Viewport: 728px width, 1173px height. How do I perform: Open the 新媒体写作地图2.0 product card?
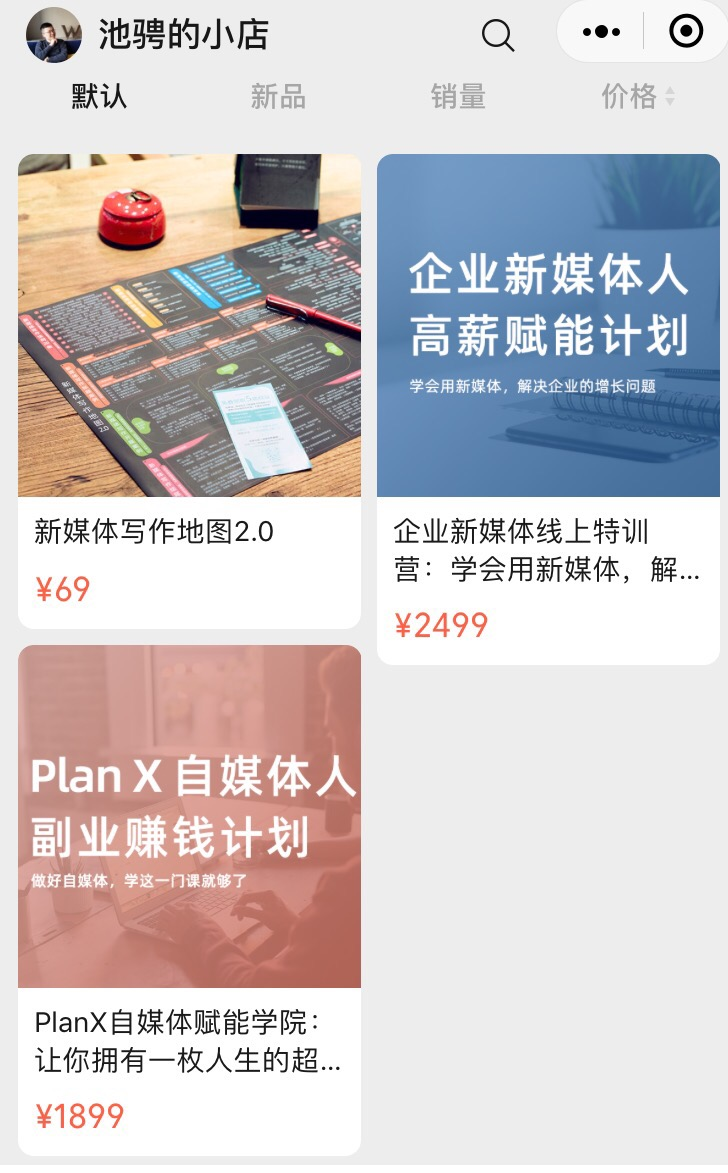click(x=189, y=391)
